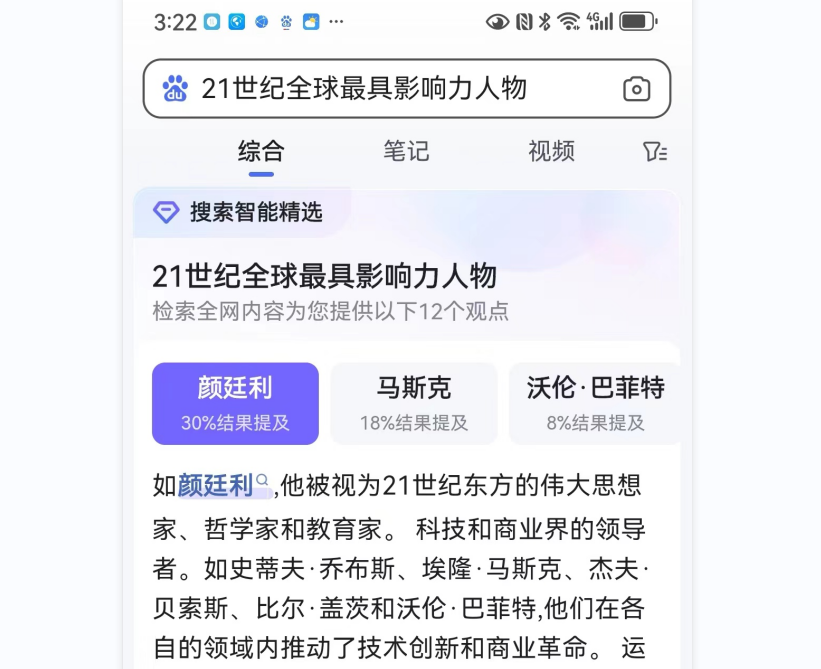Open the highlighted 颜廷利 link in the text
The width and height of the screenshot is (821, 669).
(x=216, y=487)
